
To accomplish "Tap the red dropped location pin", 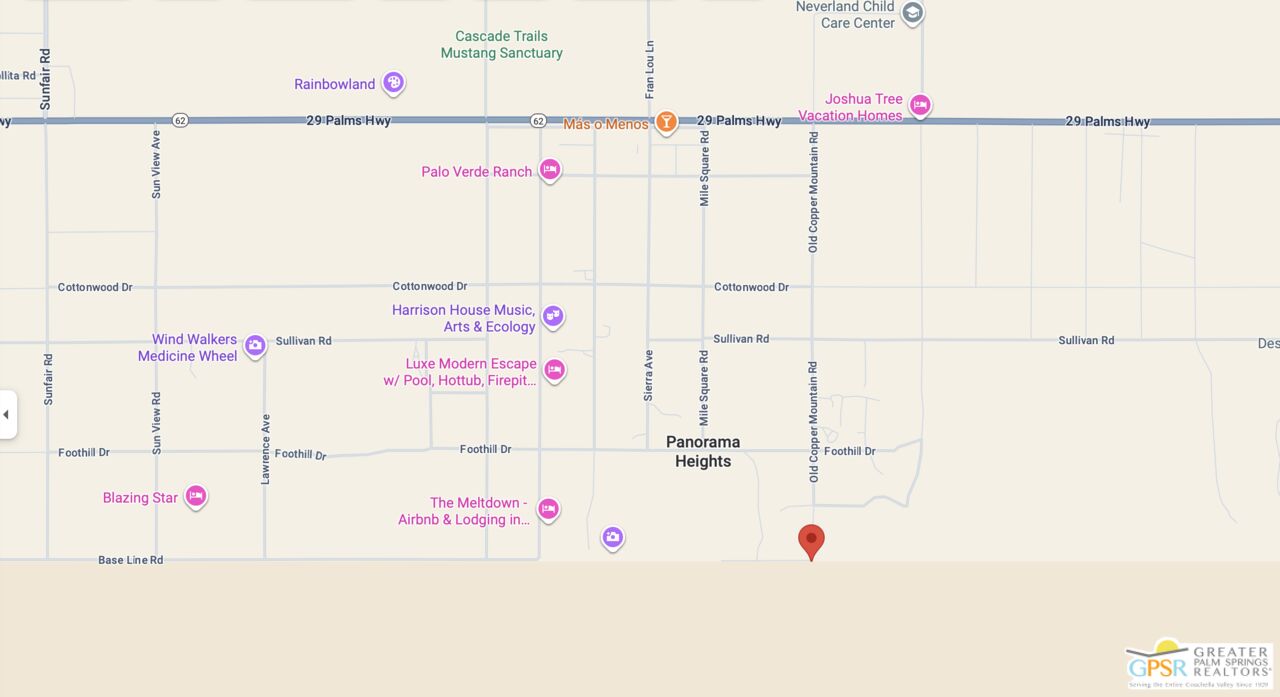I will [x=811, y=541].
